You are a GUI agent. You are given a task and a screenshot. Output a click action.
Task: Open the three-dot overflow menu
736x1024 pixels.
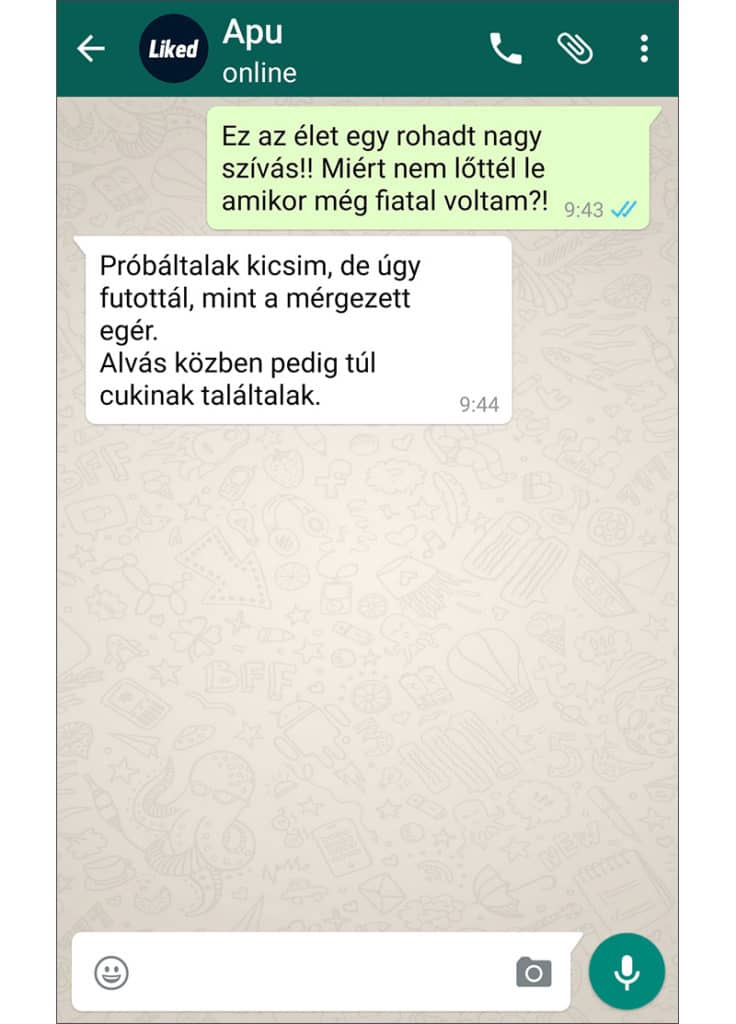click(644, 48)
